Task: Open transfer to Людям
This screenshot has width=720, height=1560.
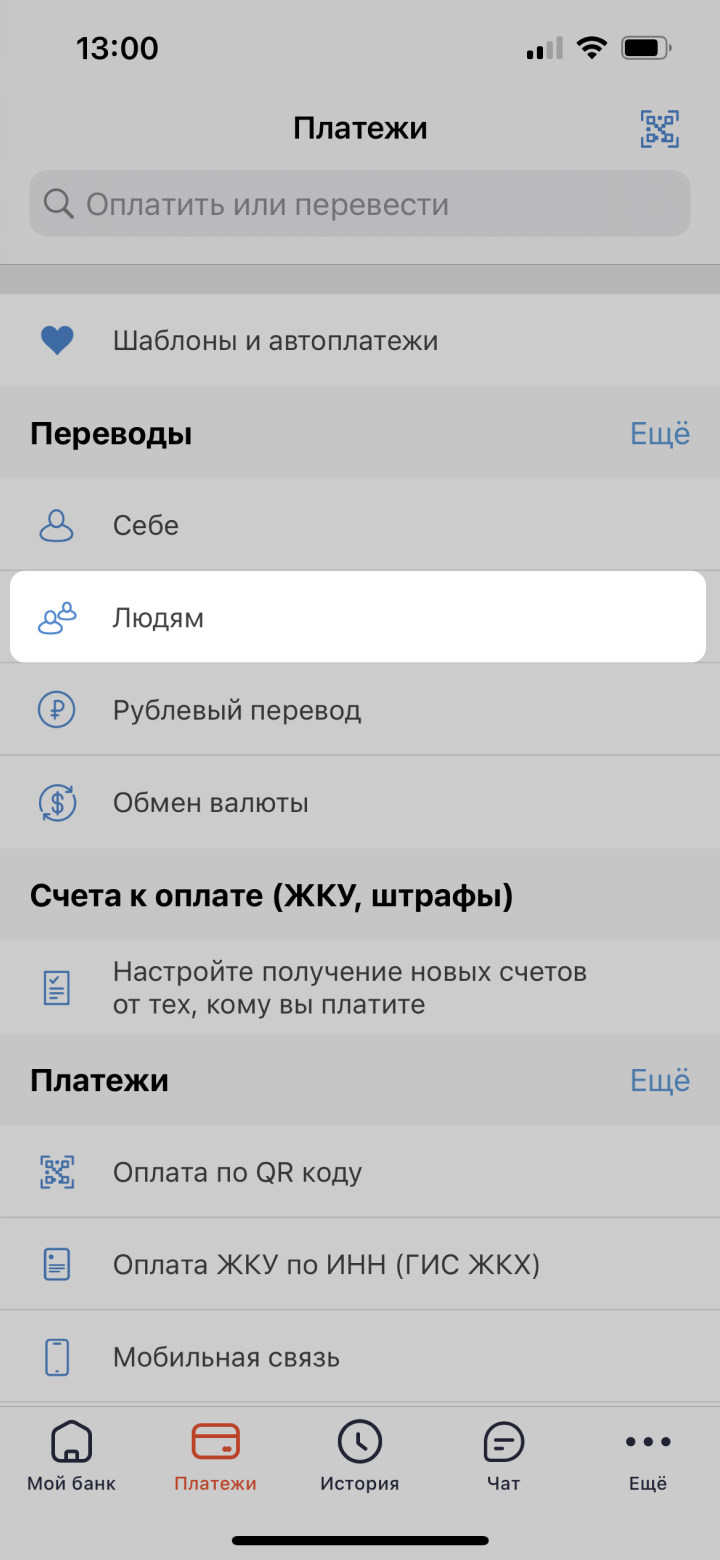Action: (358, 617)
